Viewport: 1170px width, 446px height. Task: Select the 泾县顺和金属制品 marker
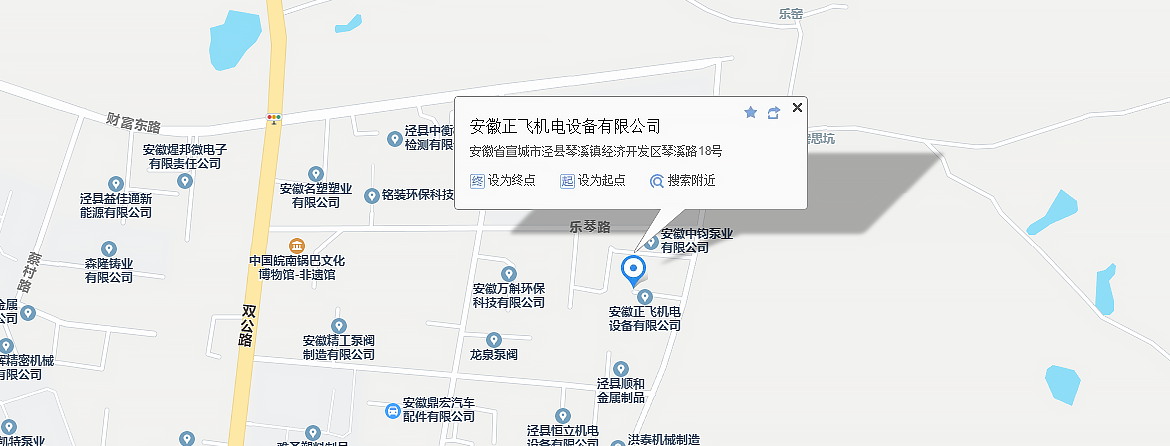click(x=620, y=369)
